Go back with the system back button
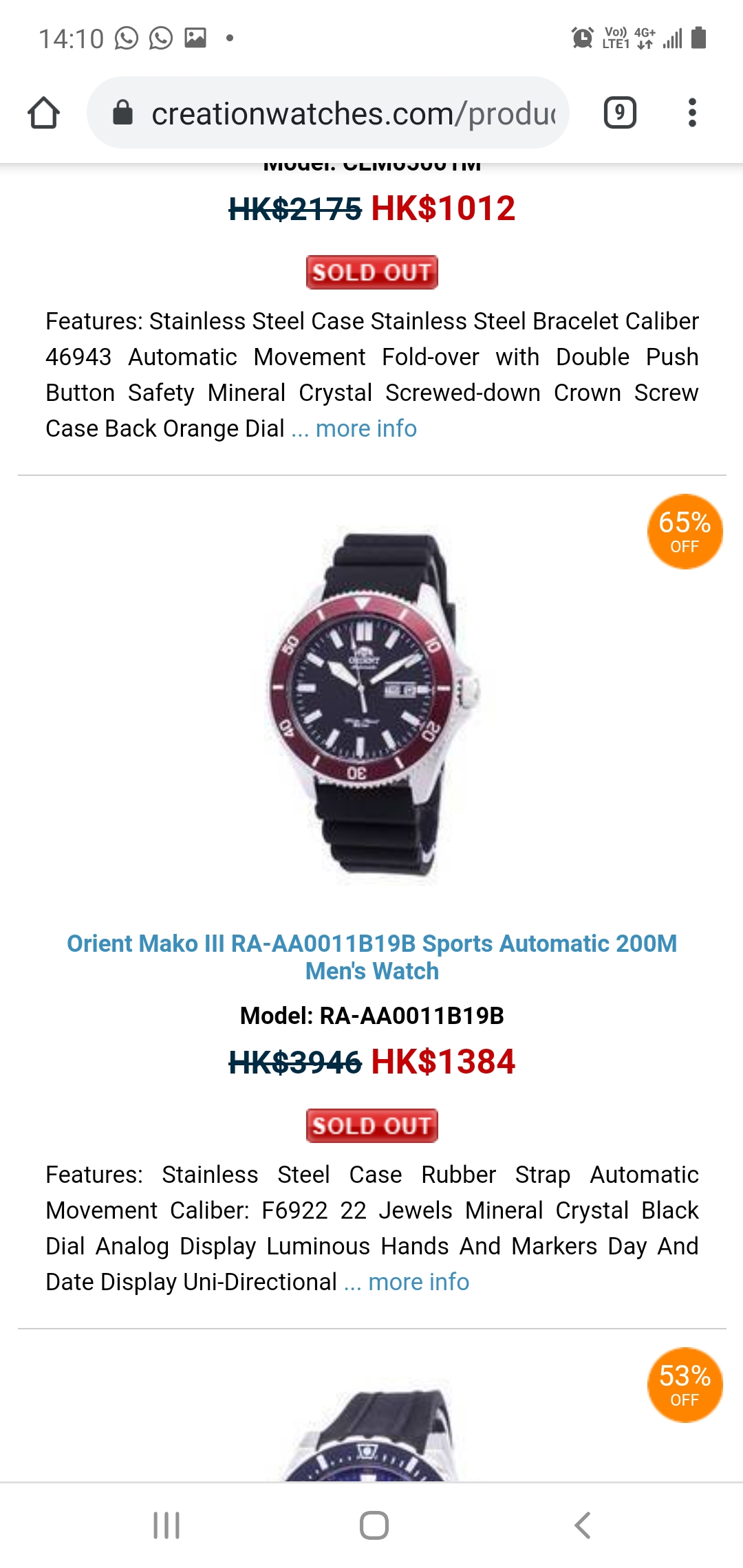 click(582, 1525)
